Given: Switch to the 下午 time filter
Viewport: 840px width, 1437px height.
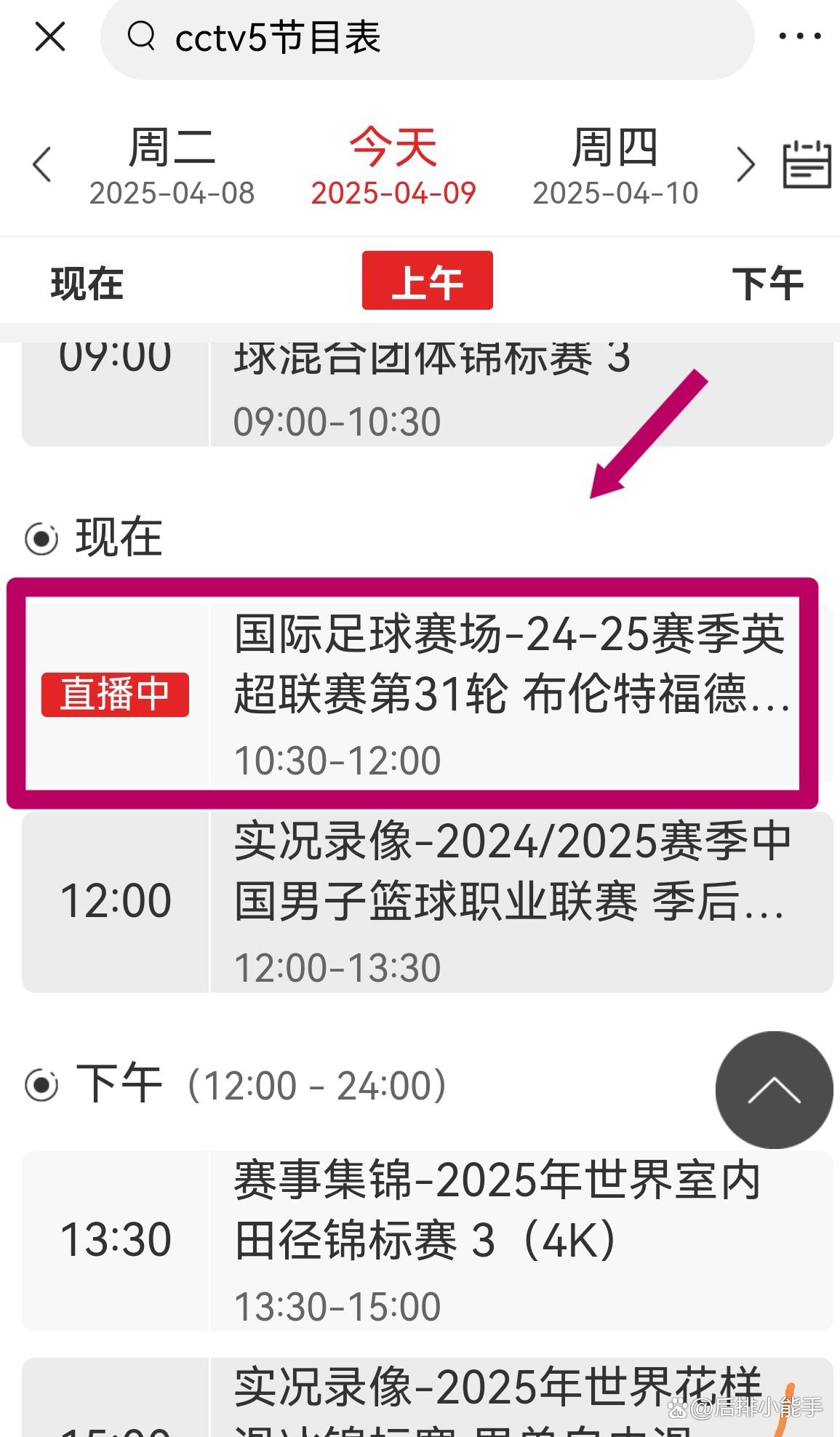Looking at the screenshot, I should (x=767, y=282).
